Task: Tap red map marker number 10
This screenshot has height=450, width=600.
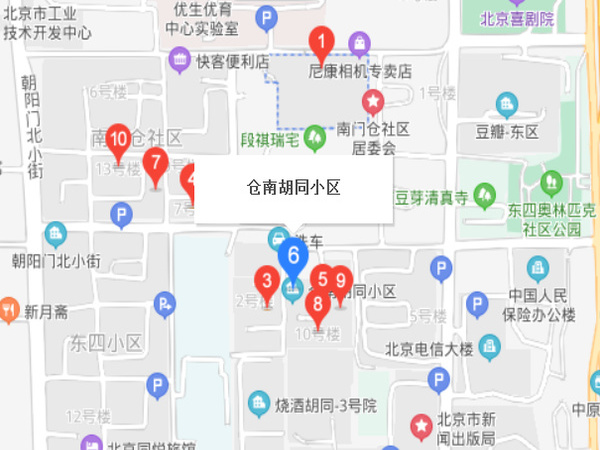Action: [118, 141]
